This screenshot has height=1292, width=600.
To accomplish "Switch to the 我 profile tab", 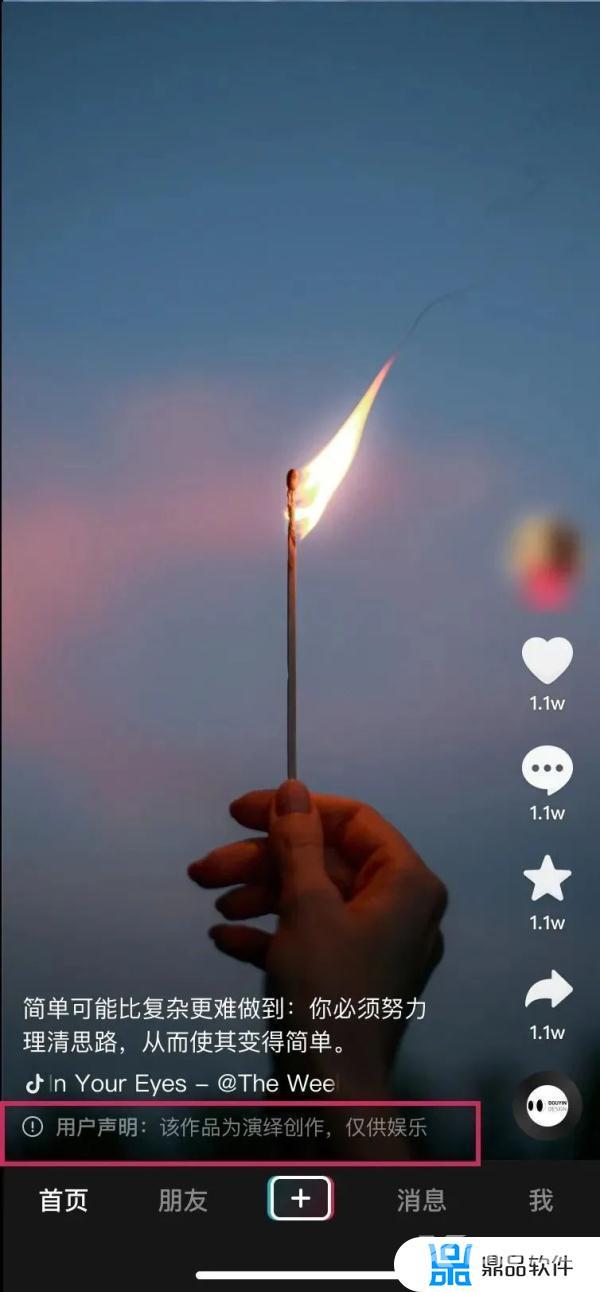I will click(x=541, y=1199).
